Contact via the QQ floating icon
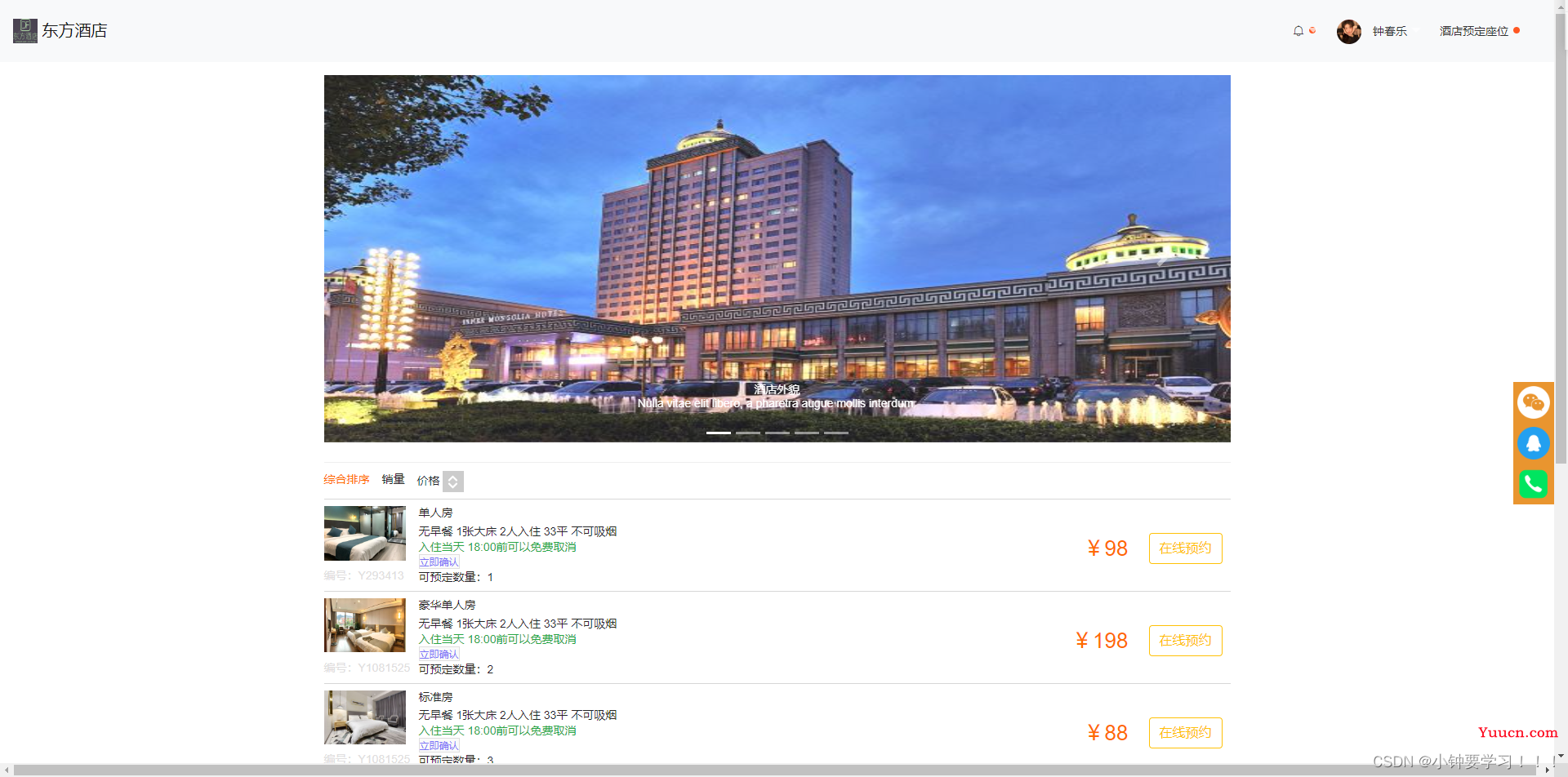Screen dimensions: 1568x777 tap(1533, 443)
